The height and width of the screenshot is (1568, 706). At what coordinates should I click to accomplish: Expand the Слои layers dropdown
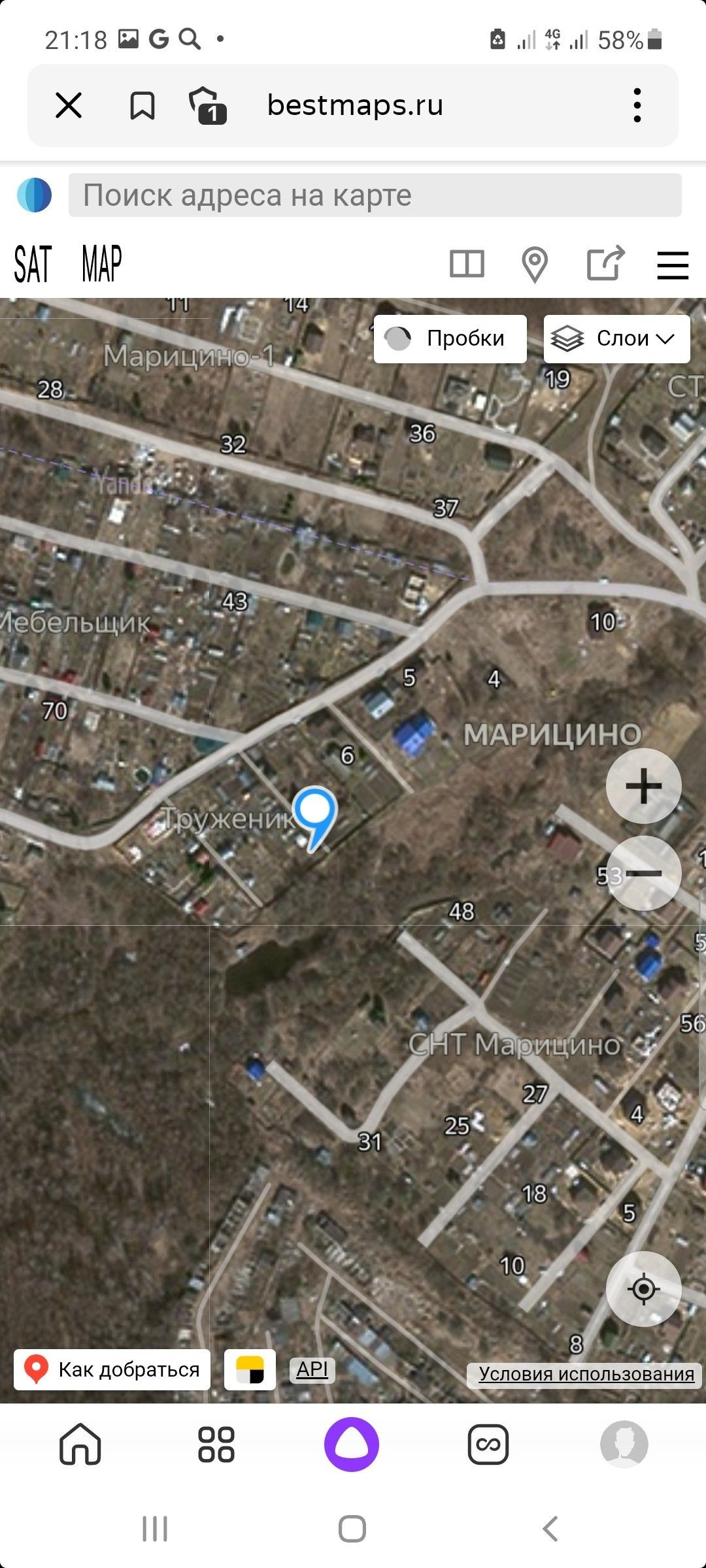[616, 338]
